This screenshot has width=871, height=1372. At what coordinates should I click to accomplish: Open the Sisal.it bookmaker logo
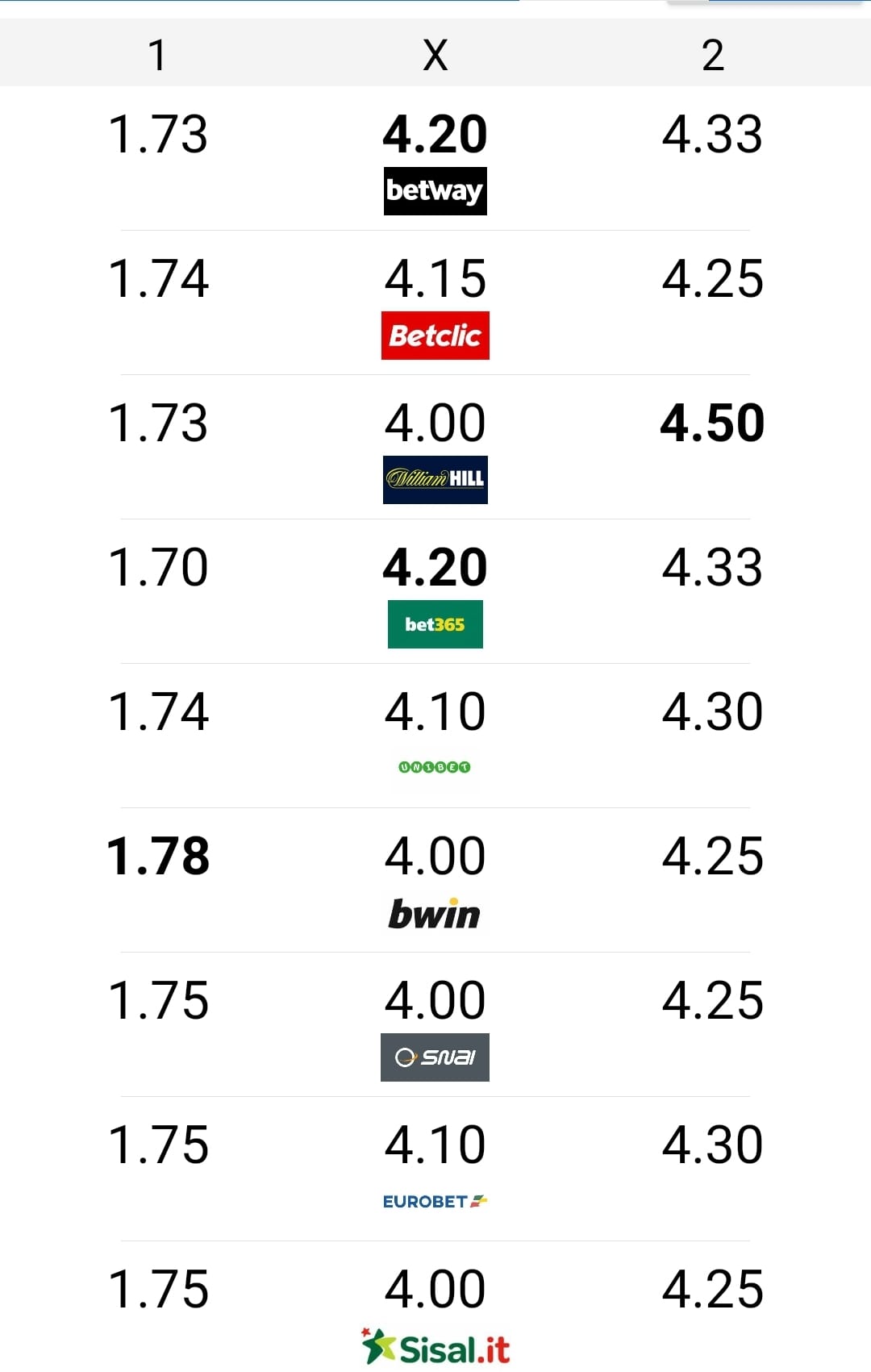[x=435, y=1348]
